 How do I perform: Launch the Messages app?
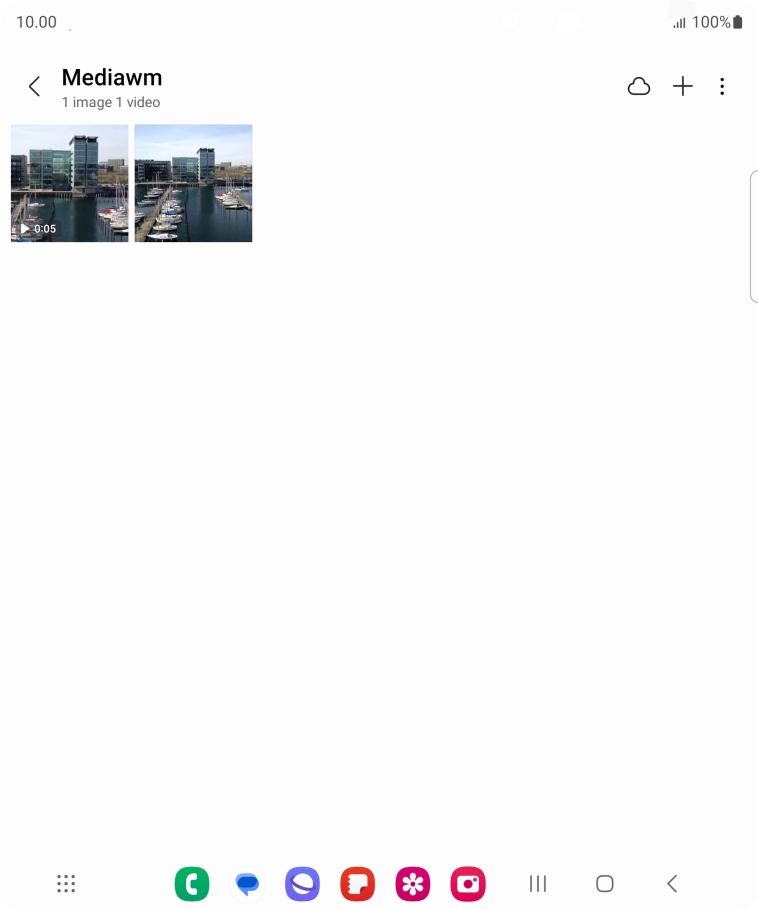click(247, 883)
